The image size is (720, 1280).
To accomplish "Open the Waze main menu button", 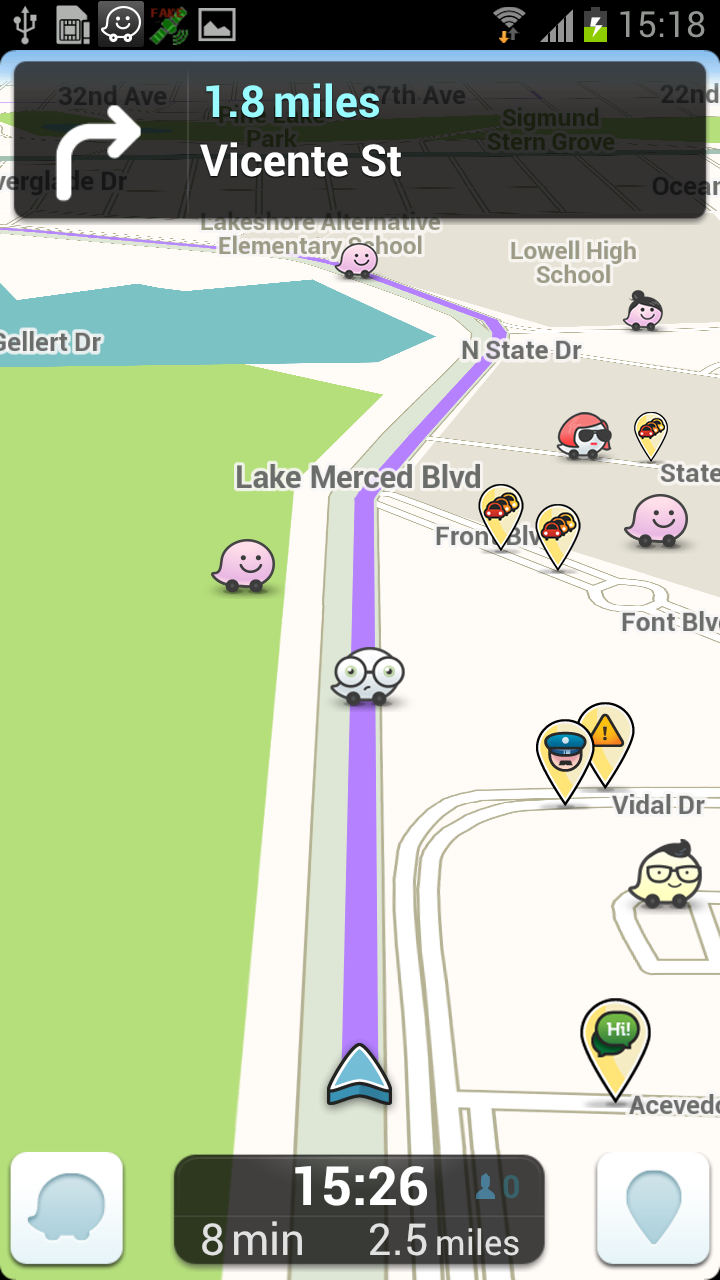I will (x=66, y=1208).
